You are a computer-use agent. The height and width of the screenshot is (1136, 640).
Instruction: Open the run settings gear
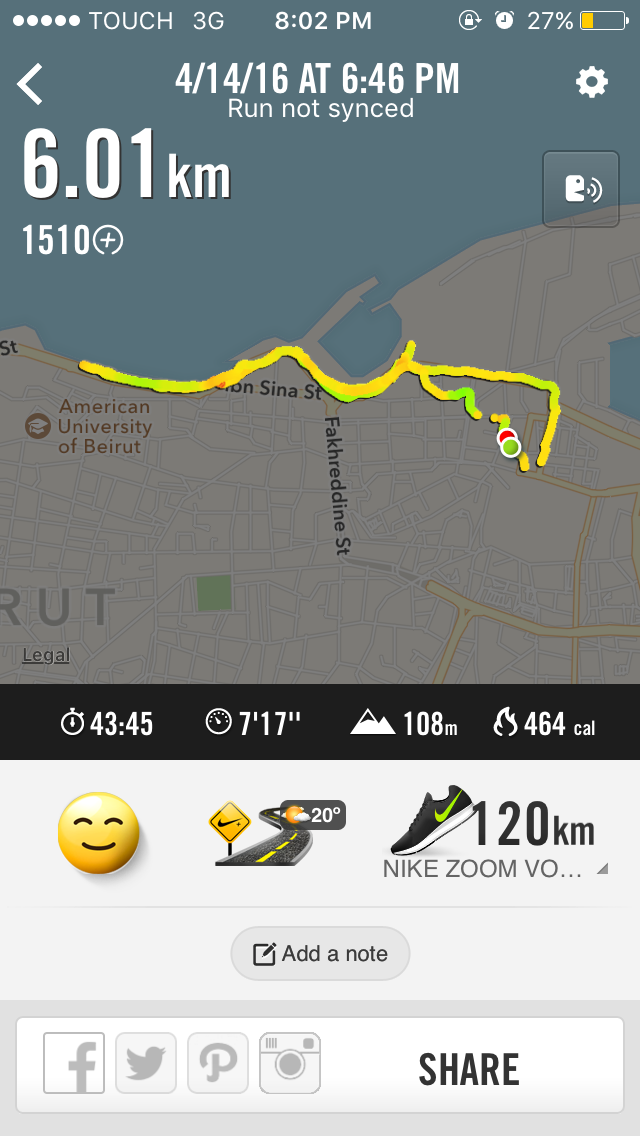click(592, 83)
